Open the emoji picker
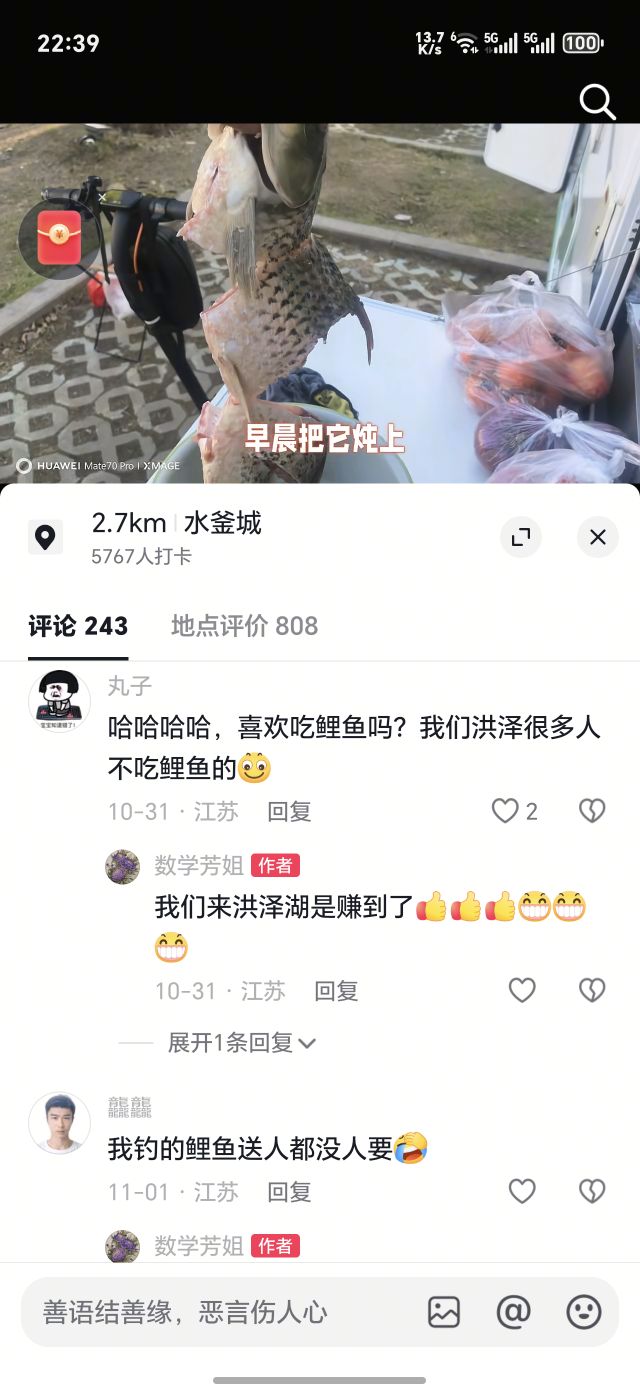 [584, 1312]
